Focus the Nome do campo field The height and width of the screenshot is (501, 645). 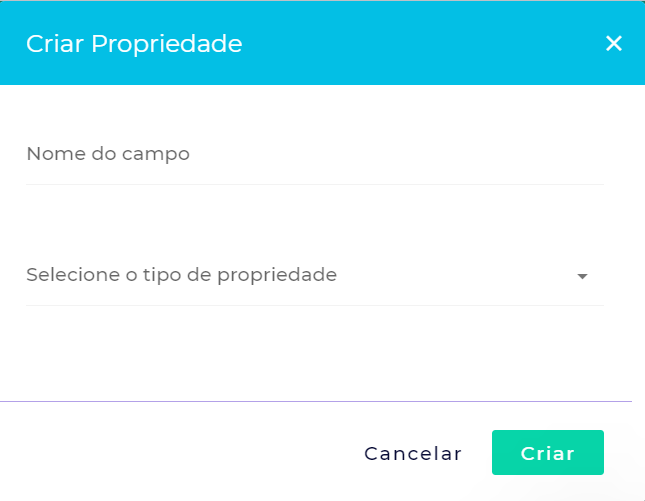click(x=314, y=155)
